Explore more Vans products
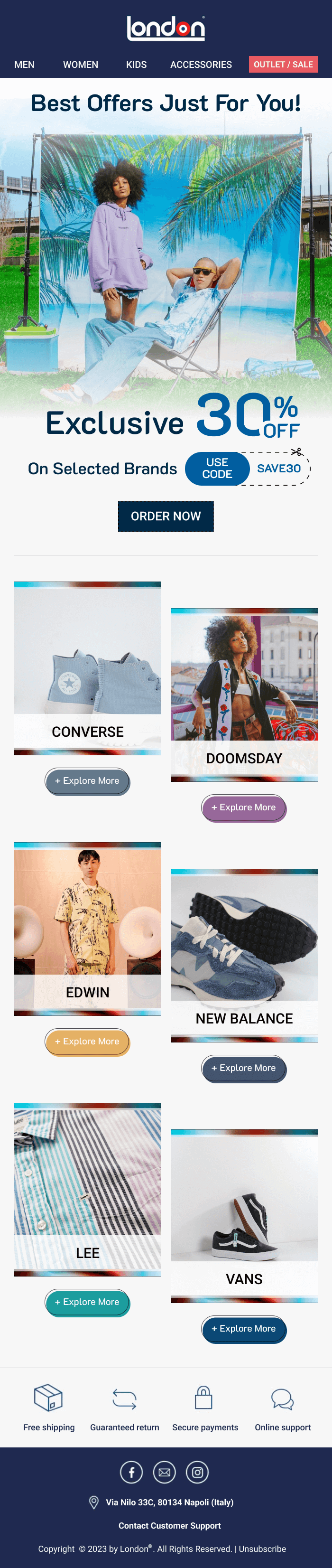 click(x=243, y=1329)
